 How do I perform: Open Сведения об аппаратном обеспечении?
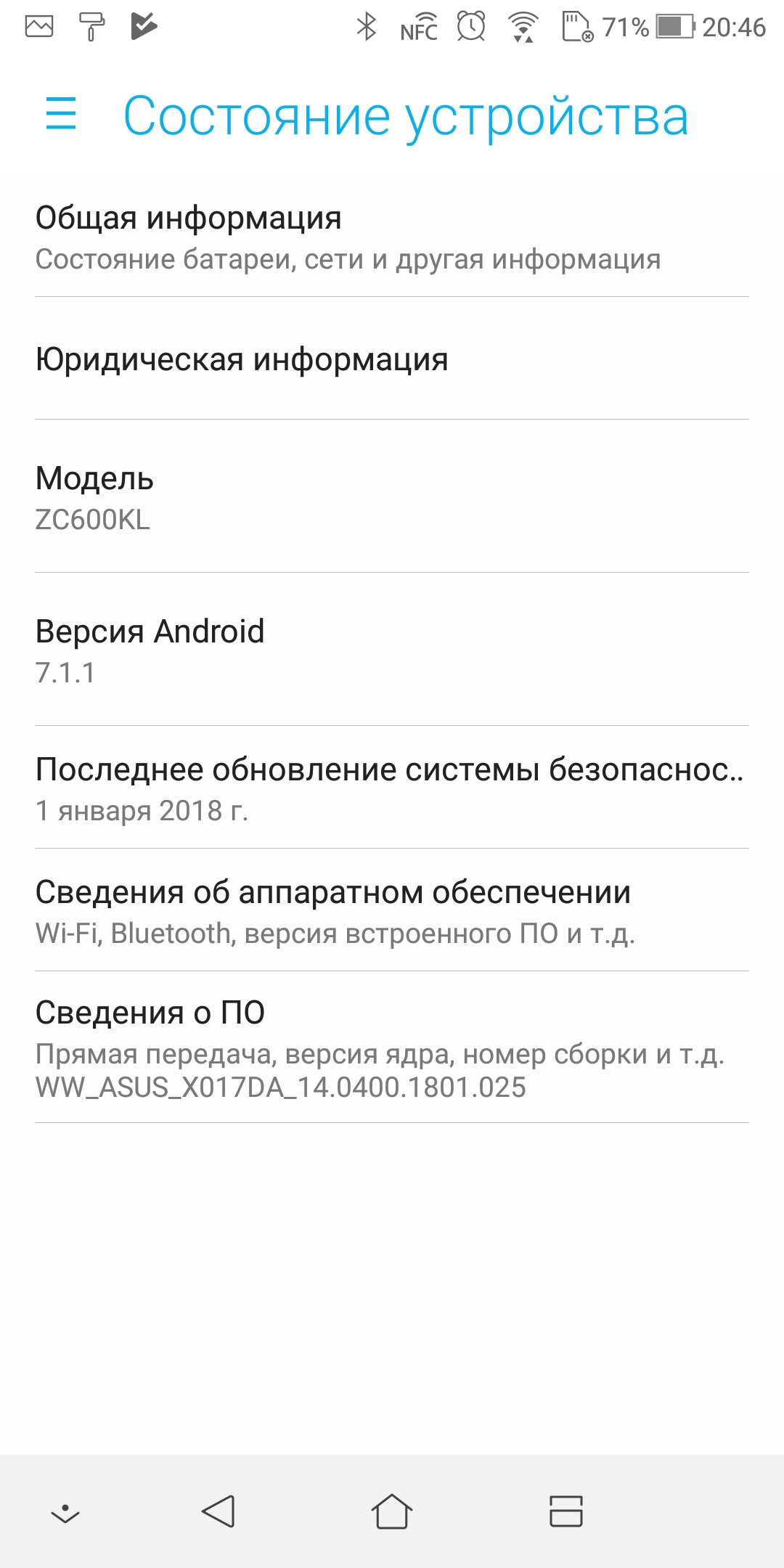[x=392, y=910]
